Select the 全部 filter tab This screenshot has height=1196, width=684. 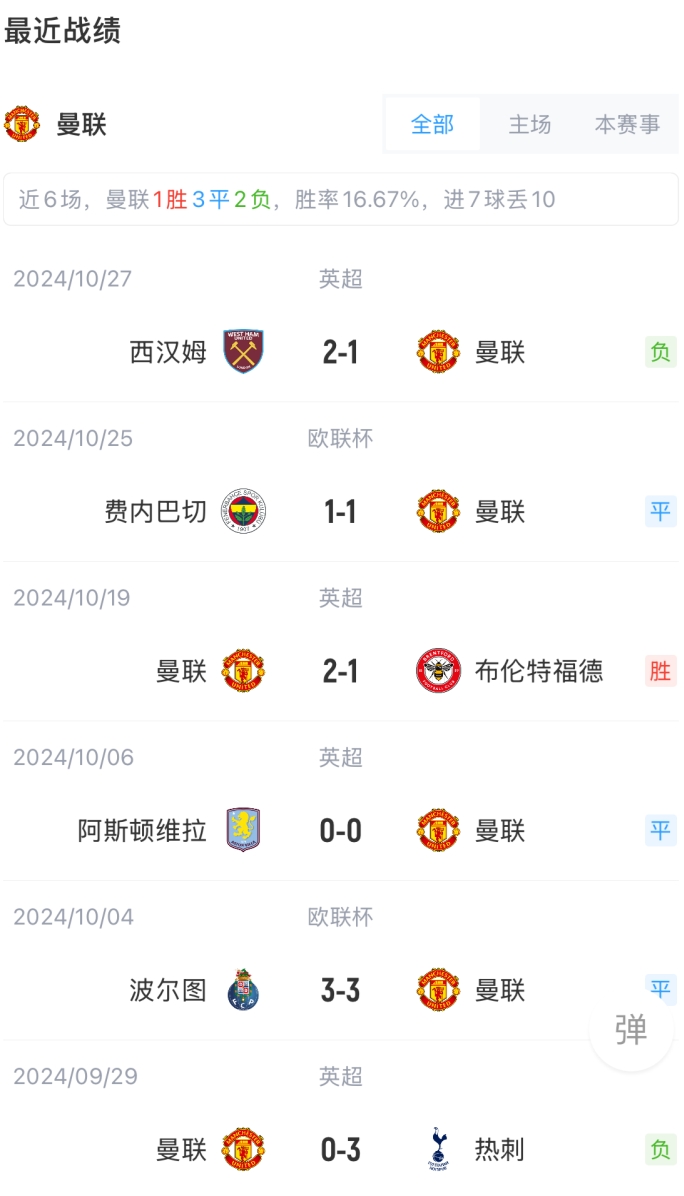point(432,124)
